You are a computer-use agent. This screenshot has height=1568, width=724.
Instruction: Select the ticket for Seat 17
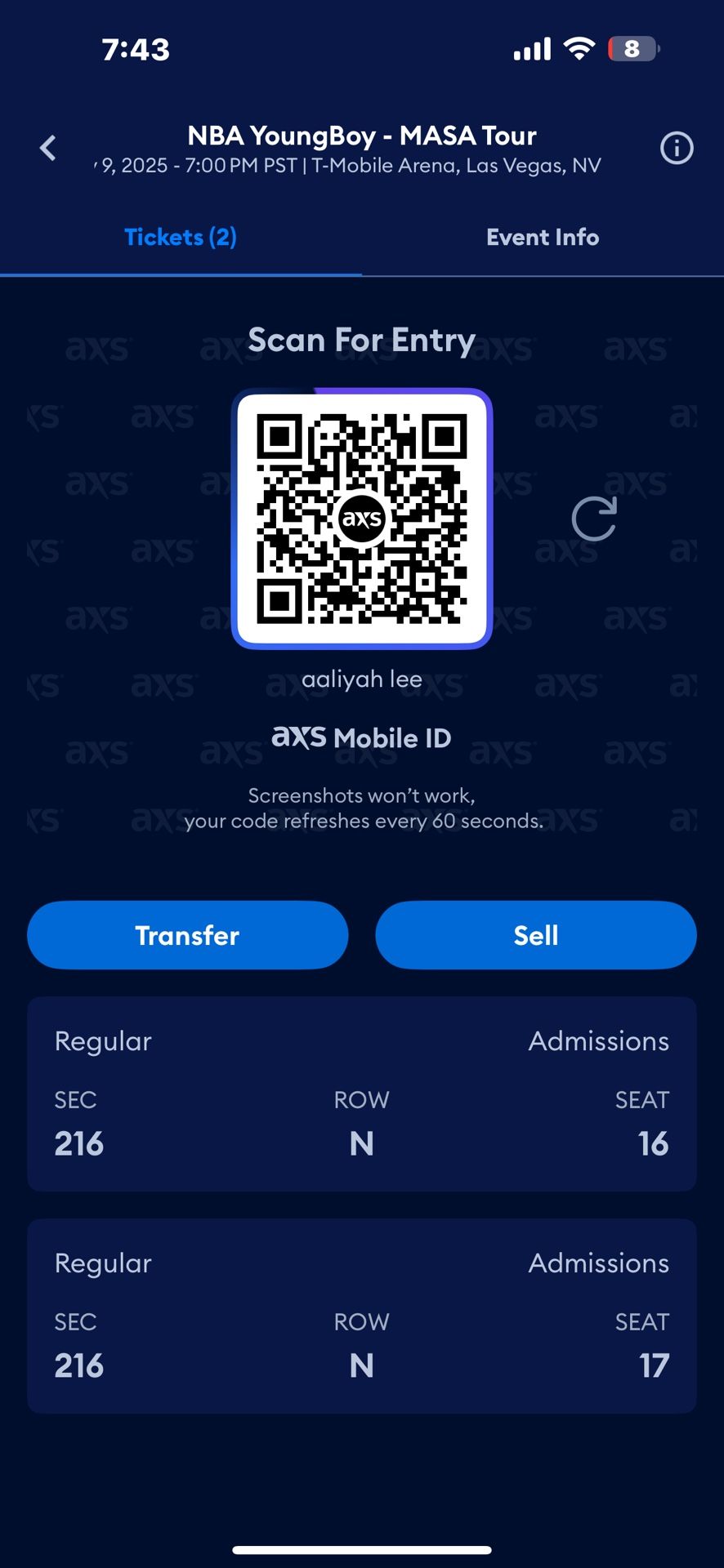pyautogui.click(x=360, y=1315)
